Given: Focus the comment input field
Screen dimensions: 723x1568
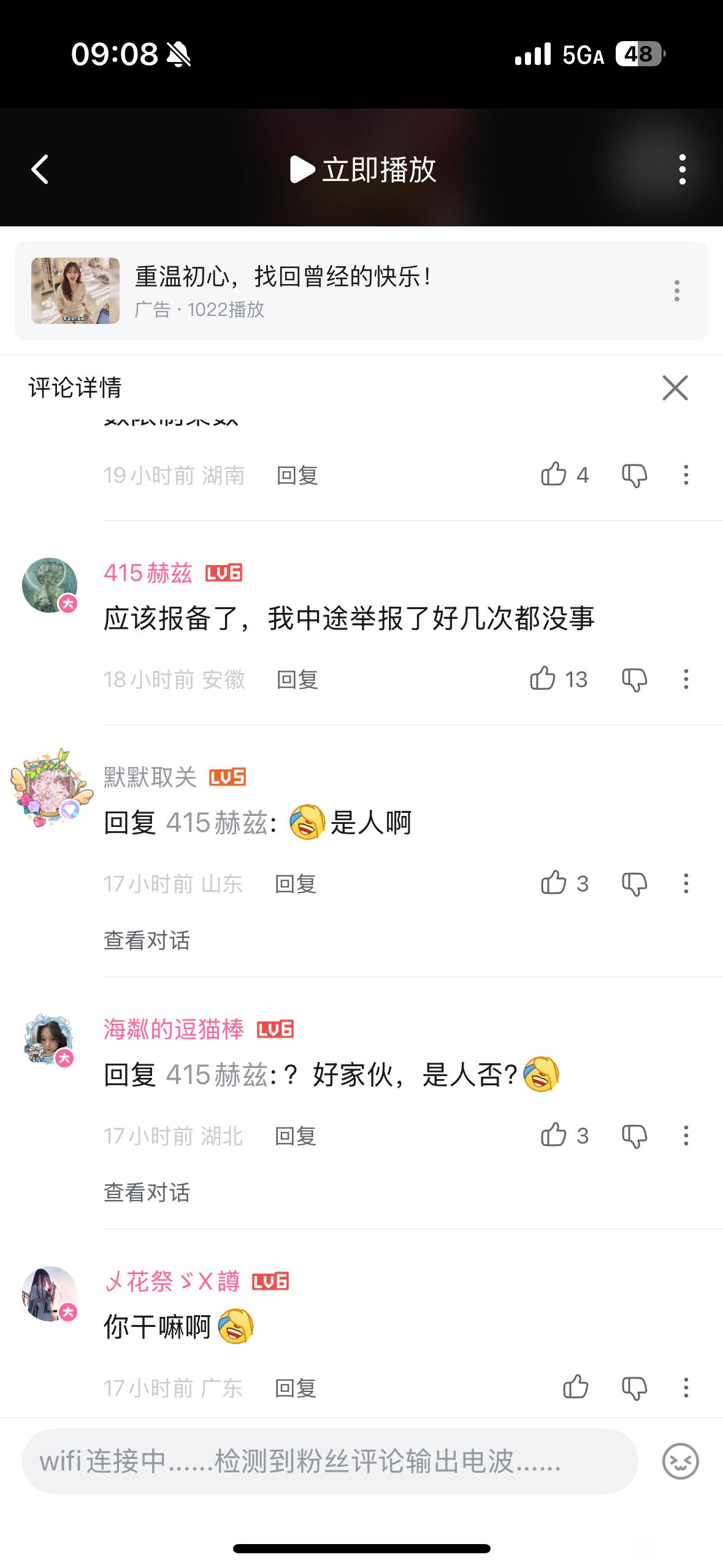Looking at the screenshot, I should 330,1461.
